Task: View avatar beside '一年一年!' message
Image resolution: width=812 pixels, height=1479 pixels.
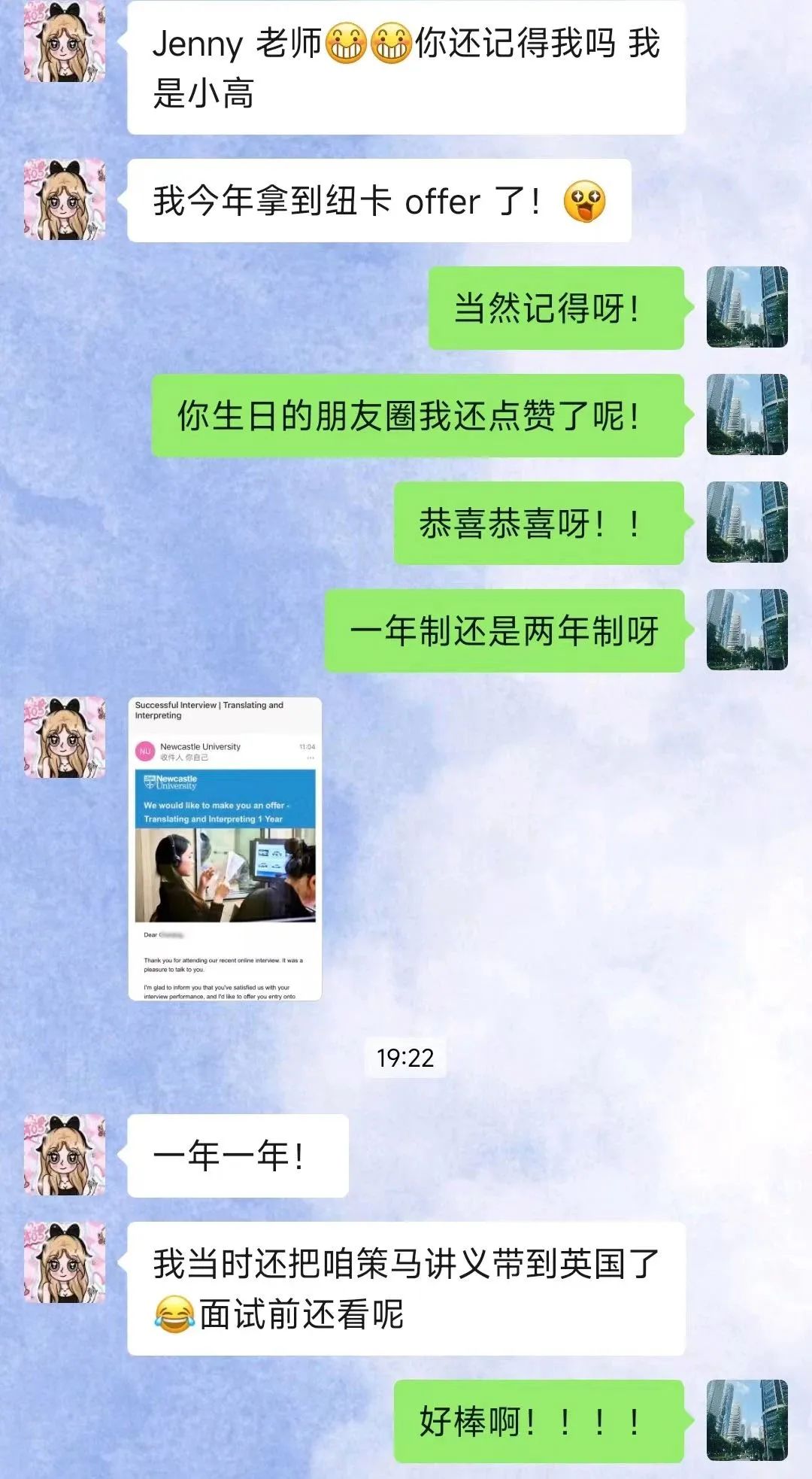Action: tap(65, 1155)
